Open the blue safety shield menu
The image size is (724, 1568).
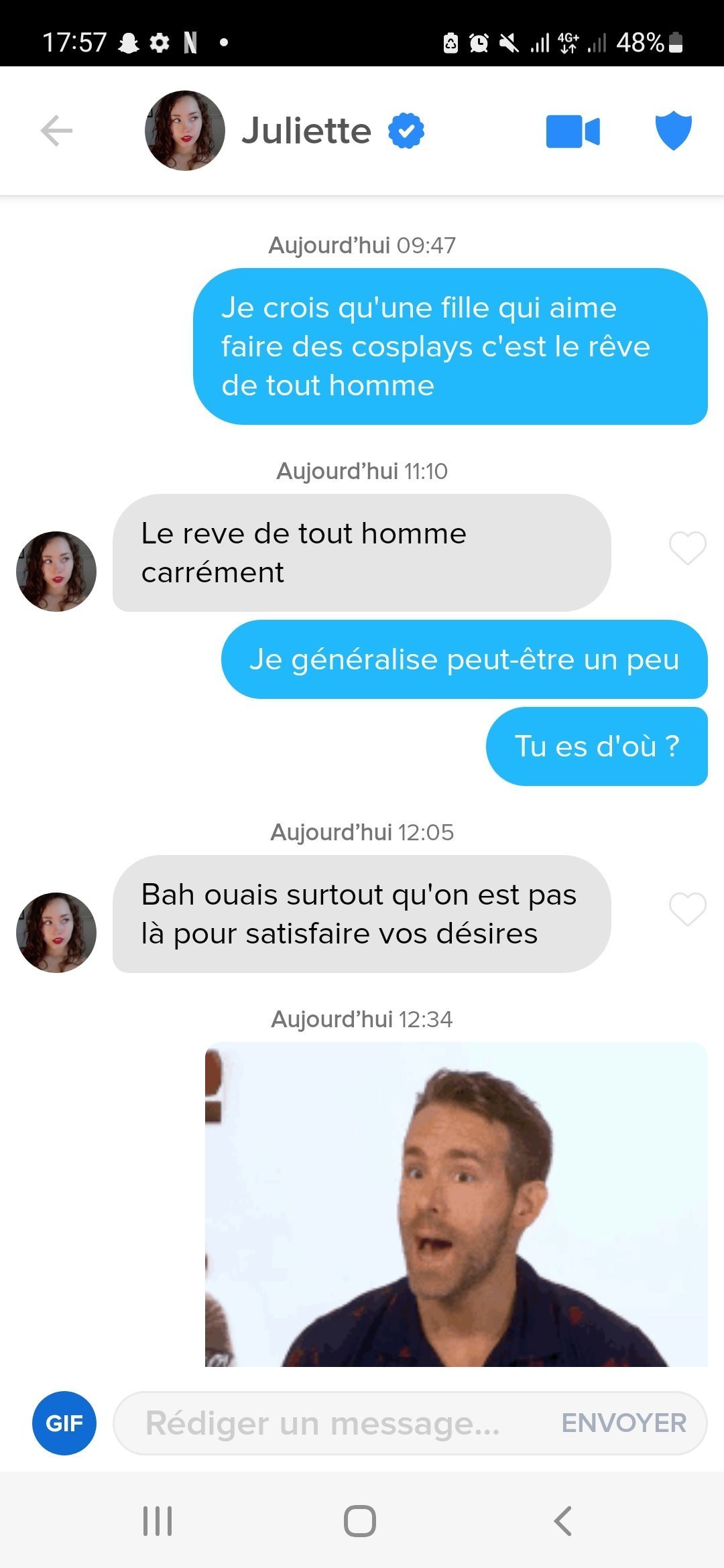pos(673,131)
